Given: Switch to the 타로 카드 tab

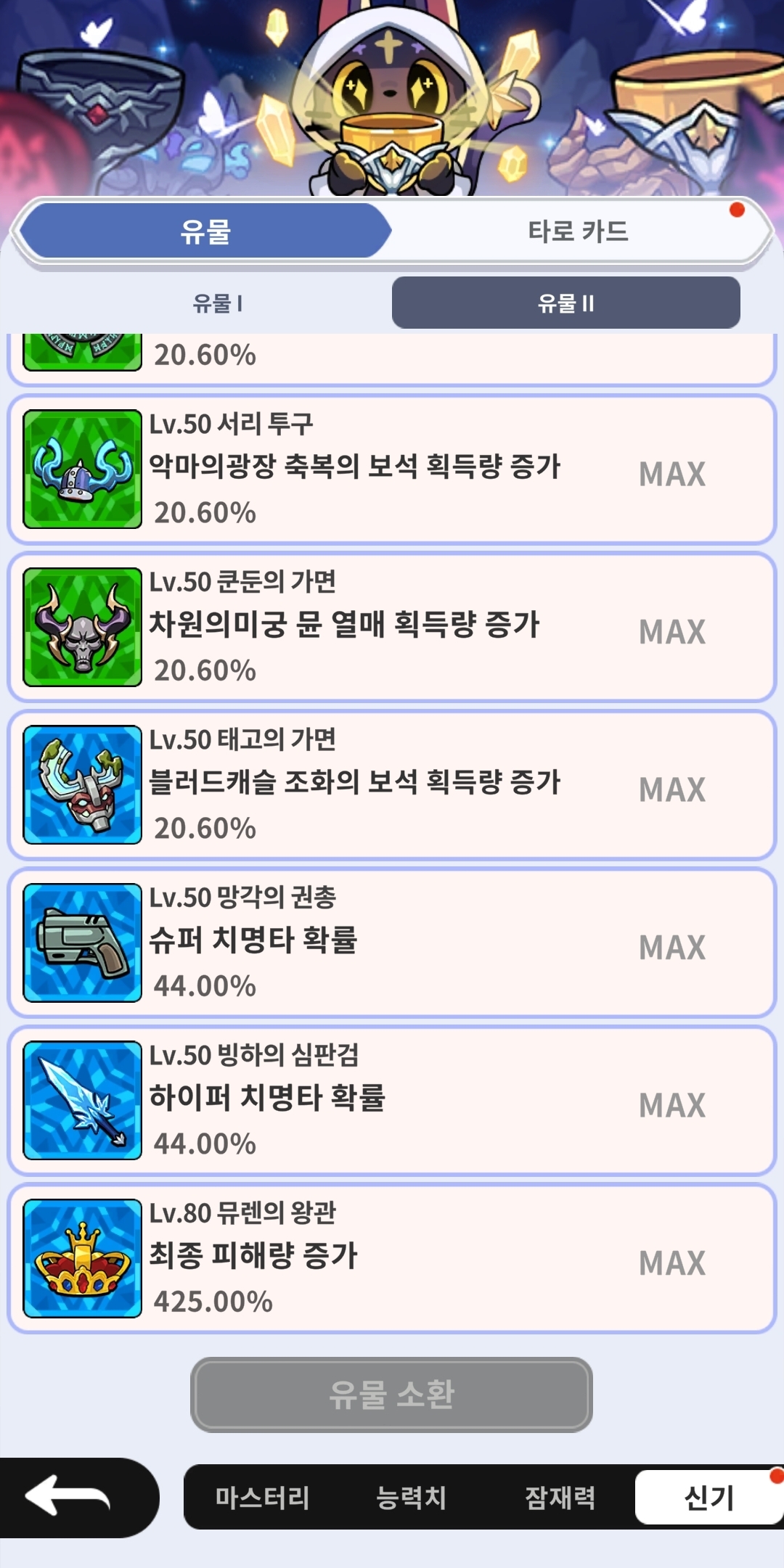Looking at the screenshot, I should click(x=578, y=231).
